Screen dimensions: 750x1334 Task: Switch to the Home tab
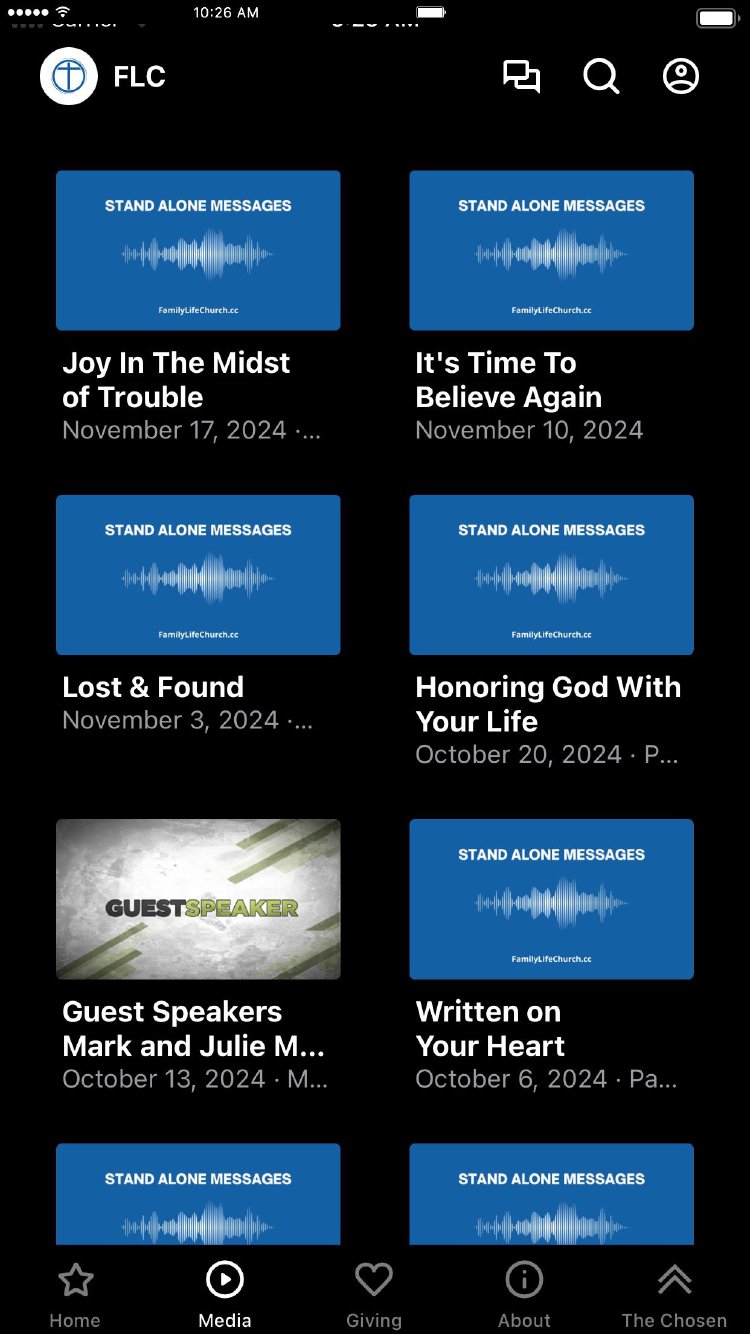(x=75, y=1293)
